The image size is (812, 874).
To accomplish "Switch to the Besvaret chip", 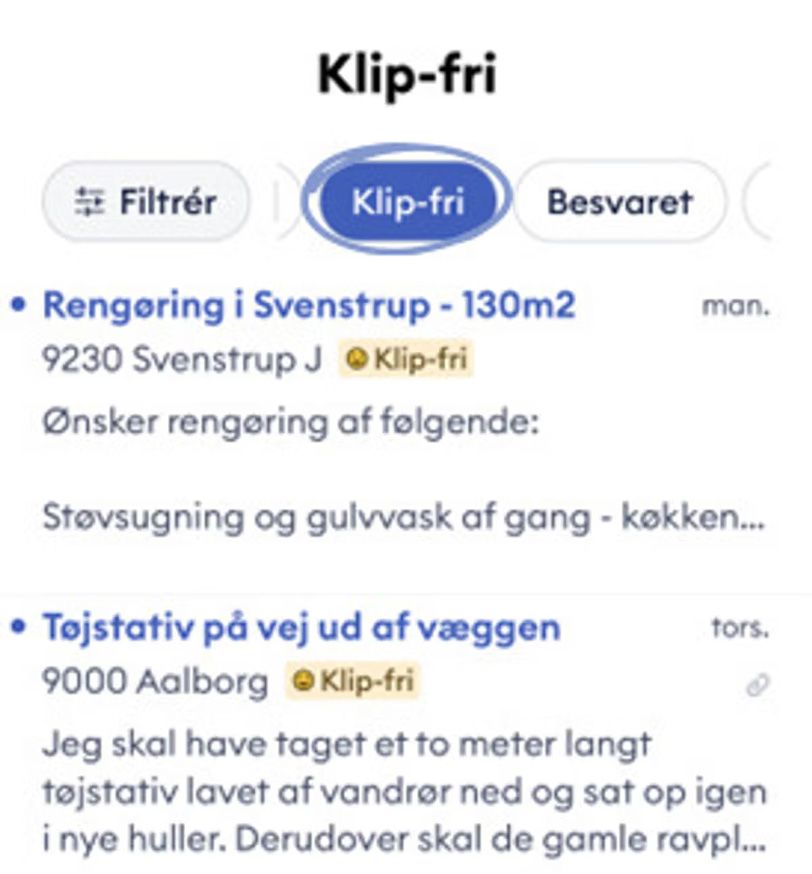I will click(619, 202).
